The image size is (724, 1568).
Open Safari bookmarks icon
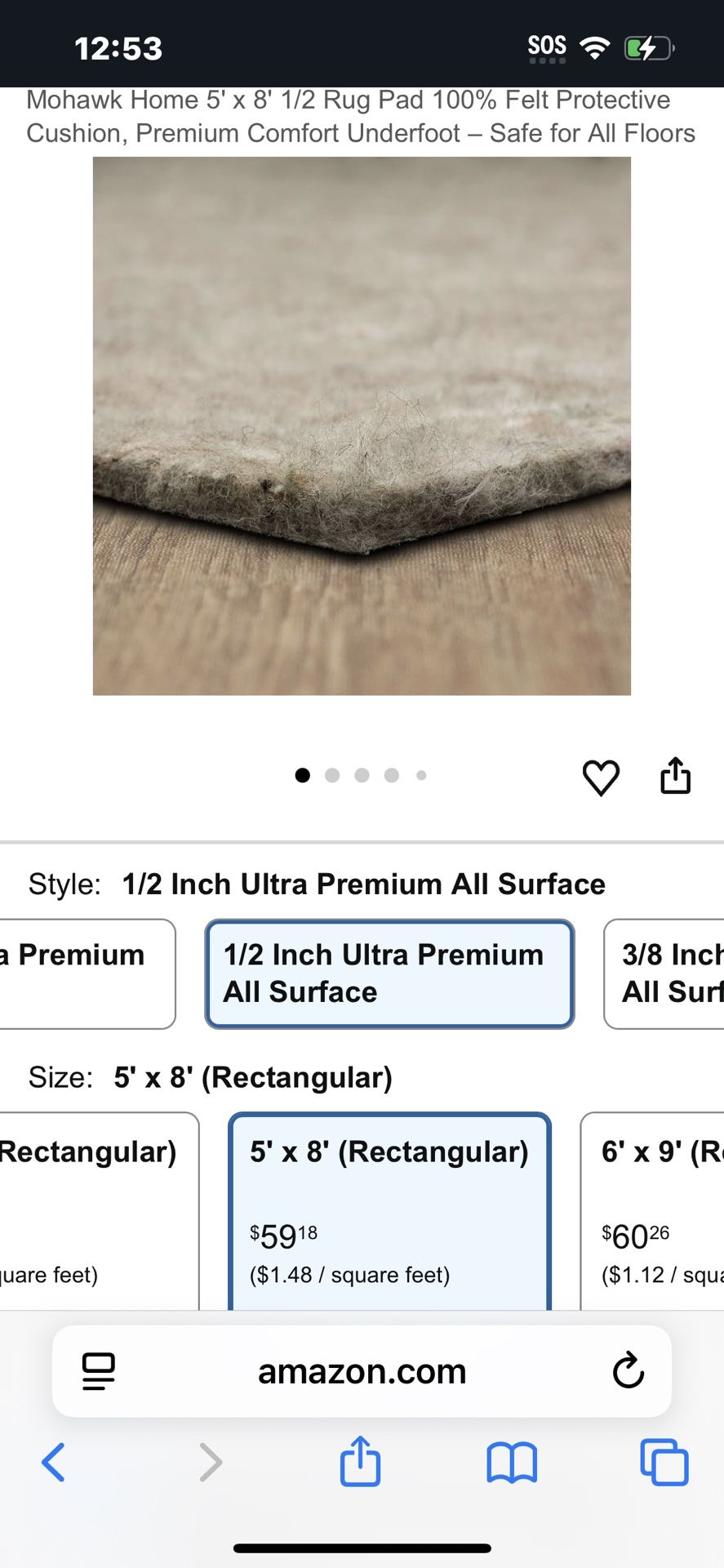point(513,1463)
